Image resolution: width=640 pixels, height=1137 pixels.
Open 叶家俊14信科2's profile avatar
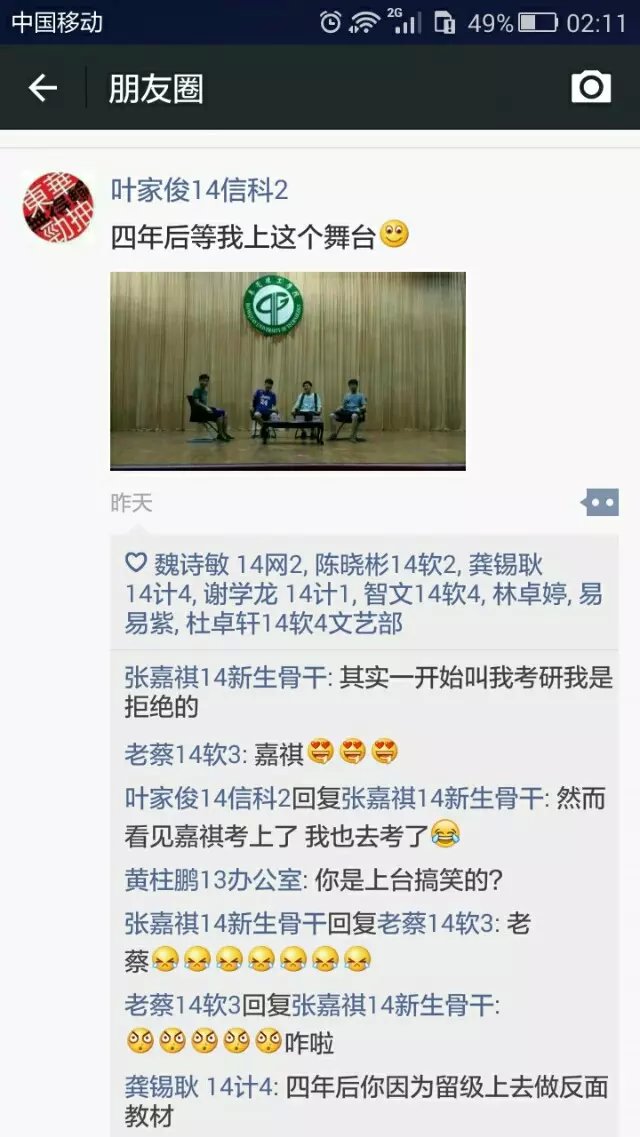(x=59, y=206)
